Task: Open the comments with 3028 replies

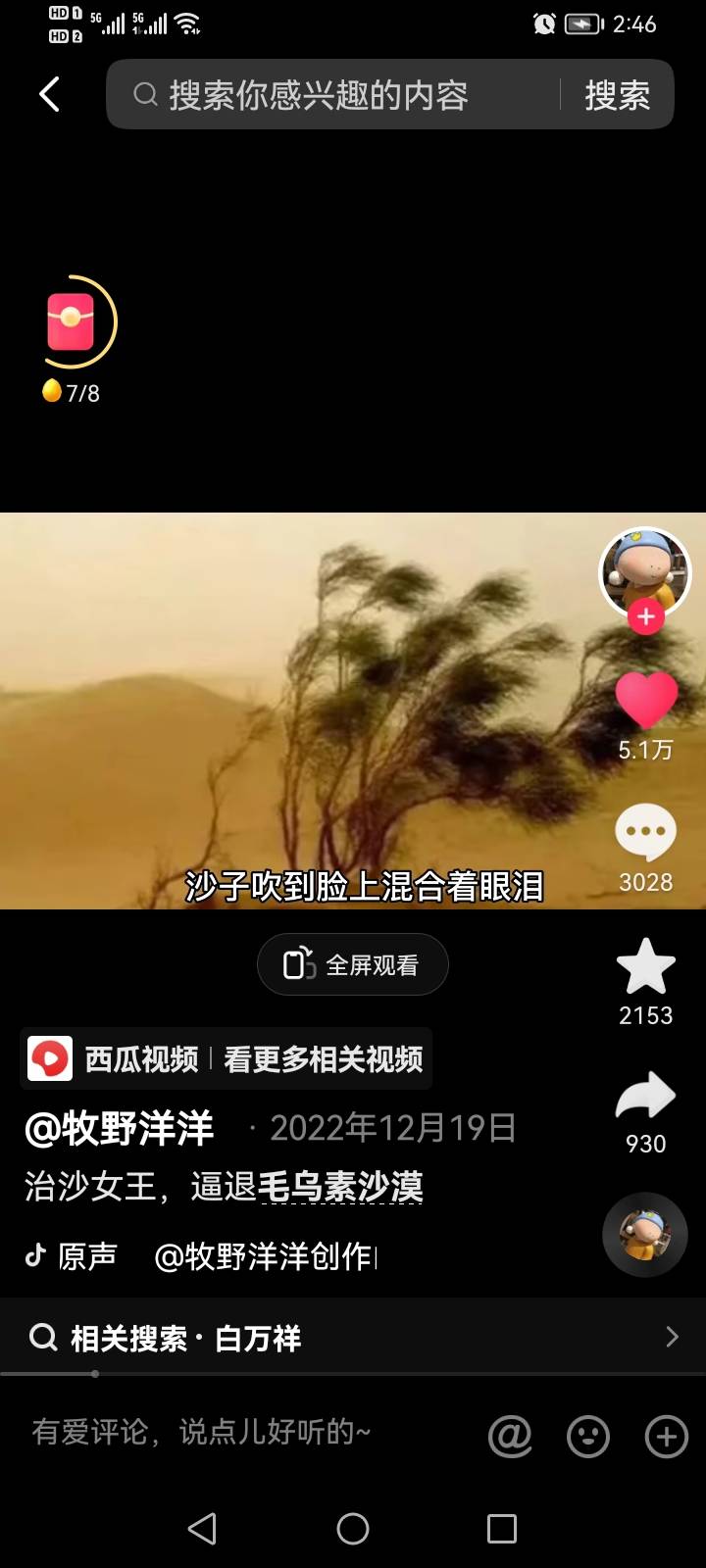Action: click(645, 833)
